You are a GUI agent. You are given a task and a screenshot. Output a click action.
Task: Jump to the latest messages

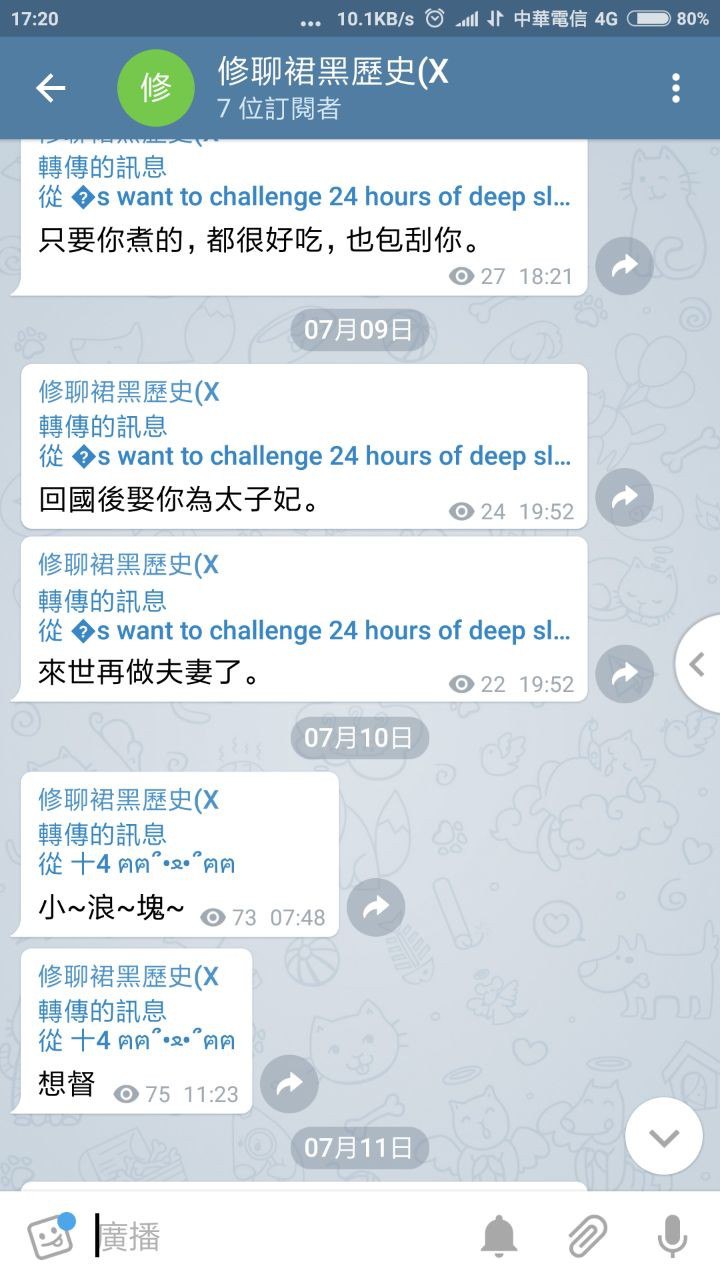pos(664,1137)
